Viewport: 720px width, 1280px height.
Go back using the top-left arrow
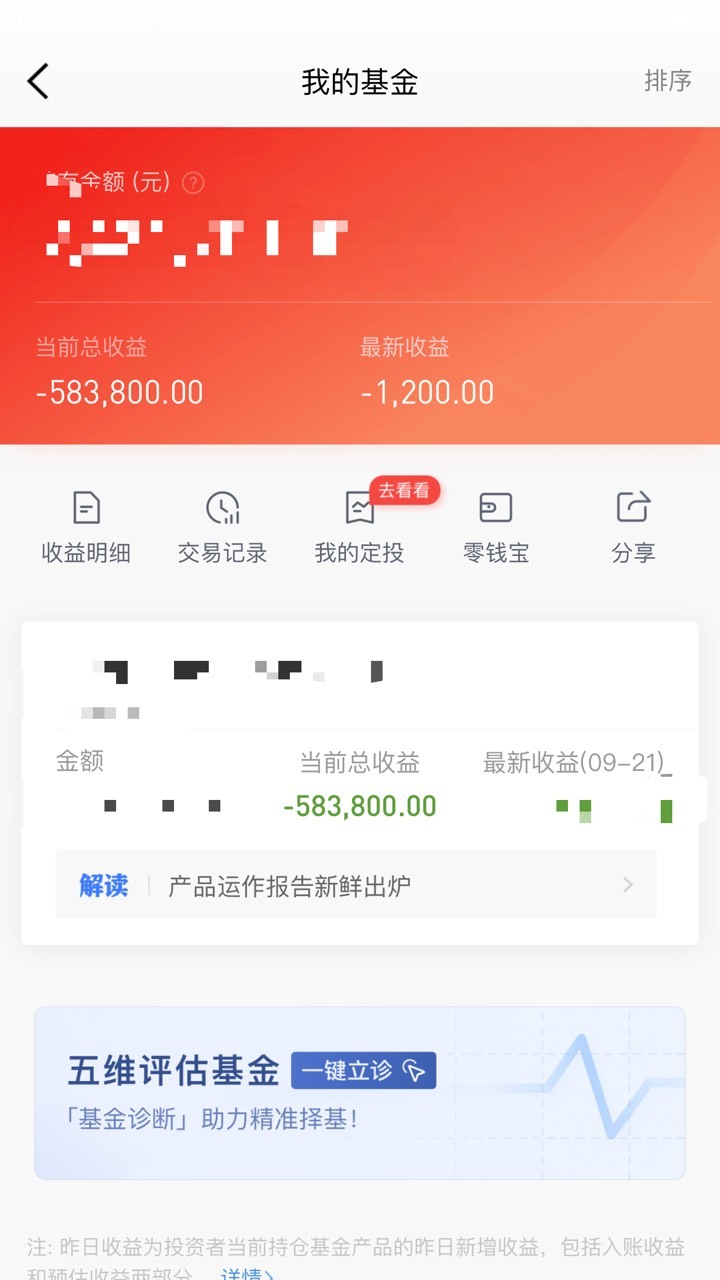tap(38, 81)
